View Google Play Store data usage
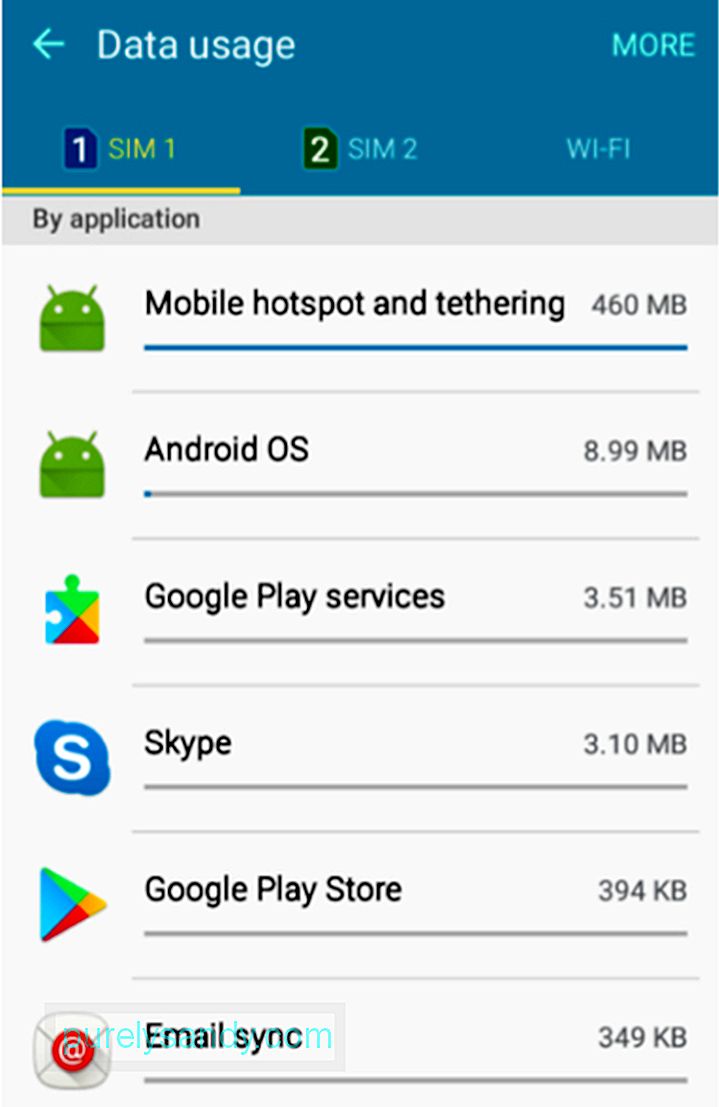Image resolution: width=719 pixels, height=1107 pixels. 360,904
